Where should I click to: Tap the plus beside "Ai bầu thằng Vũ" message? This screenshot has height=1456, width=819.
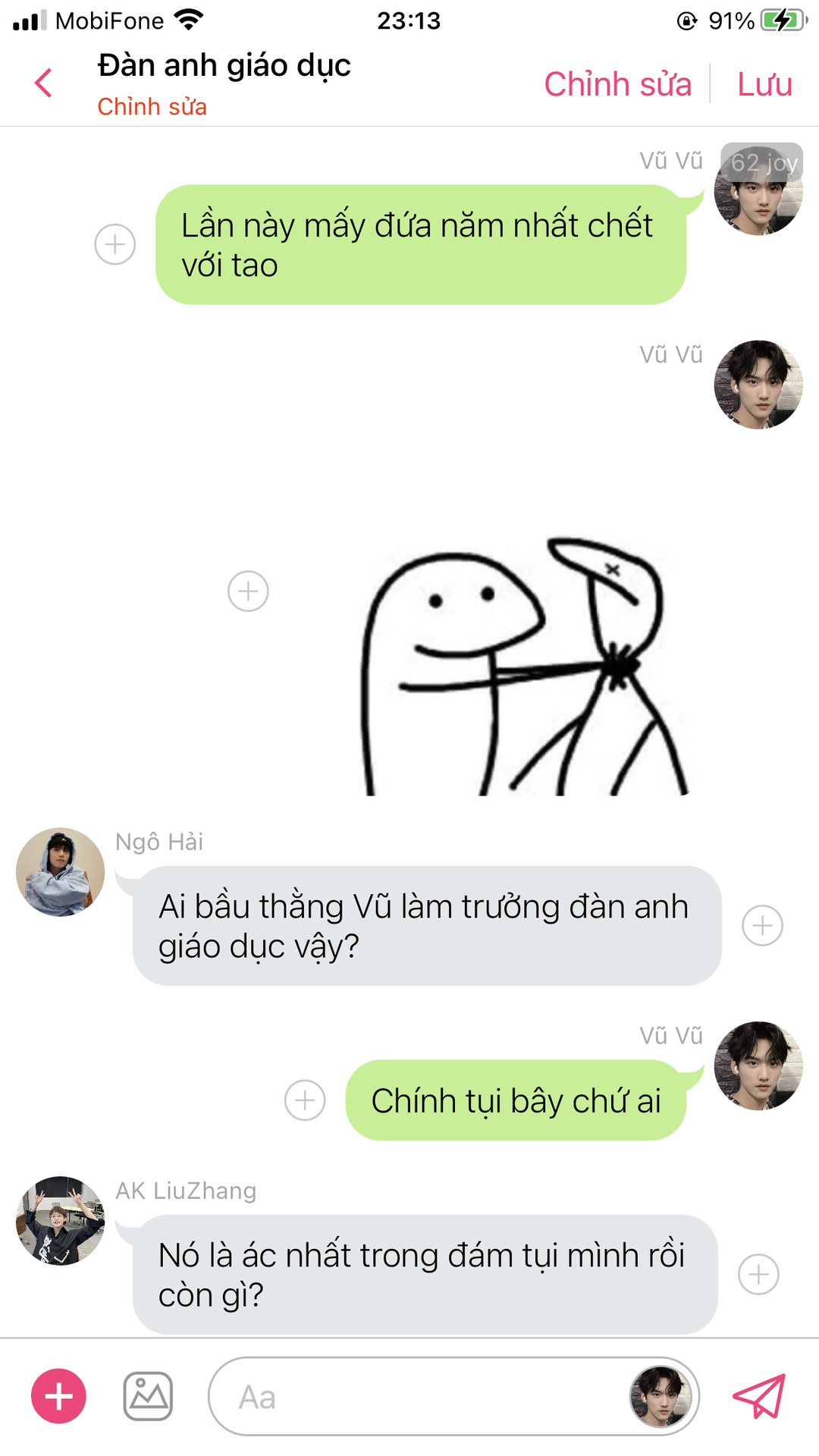tap(762, 925)
